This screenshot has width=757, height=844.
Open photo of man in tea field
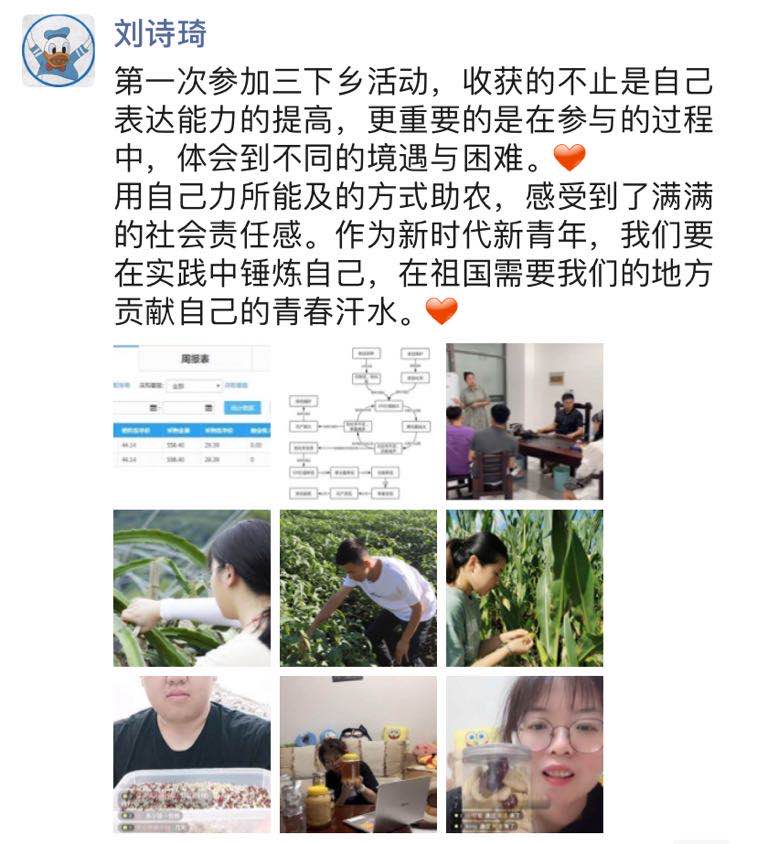(358, 588)
